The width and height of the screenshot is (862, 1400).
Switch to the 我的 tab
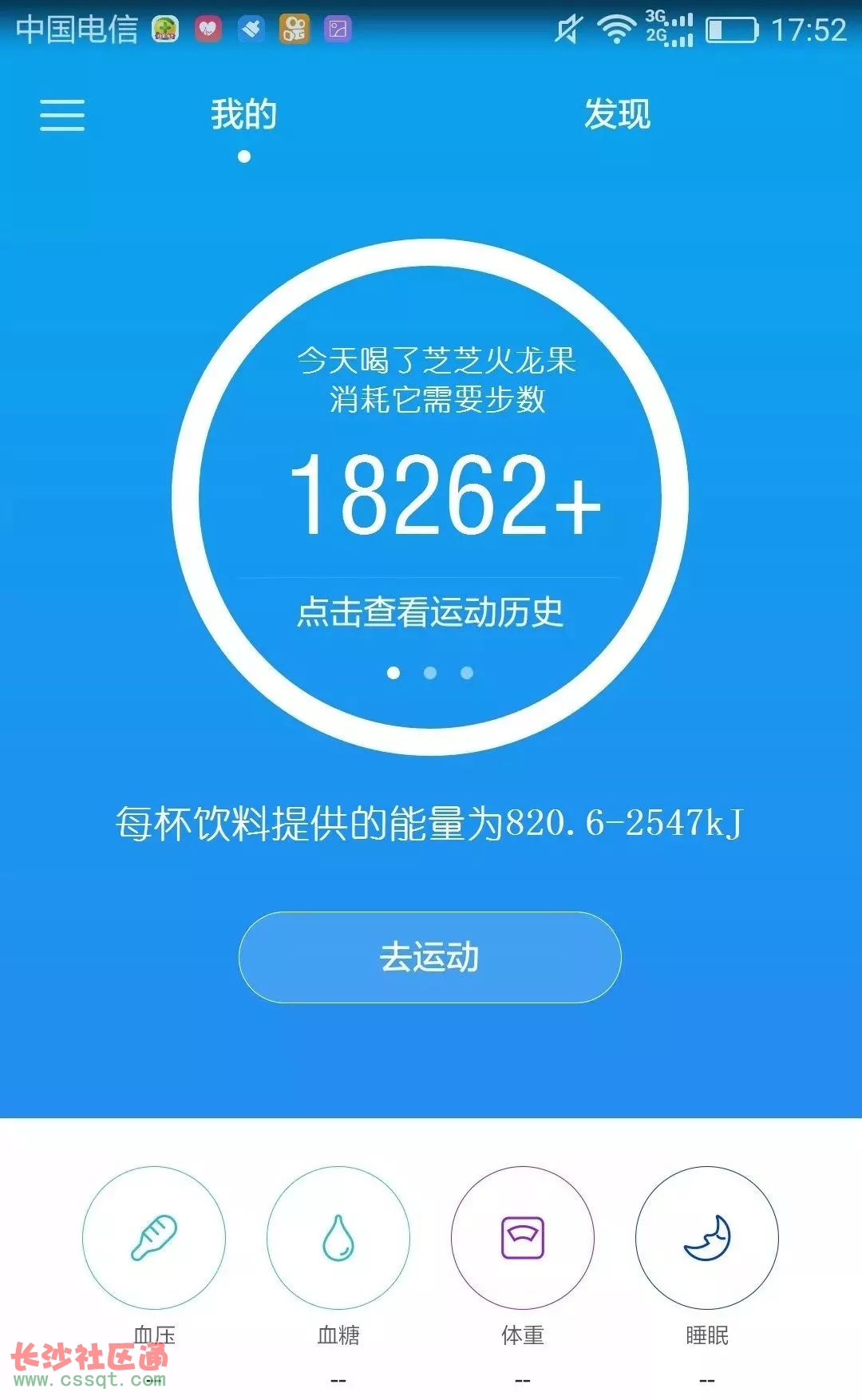244,114
